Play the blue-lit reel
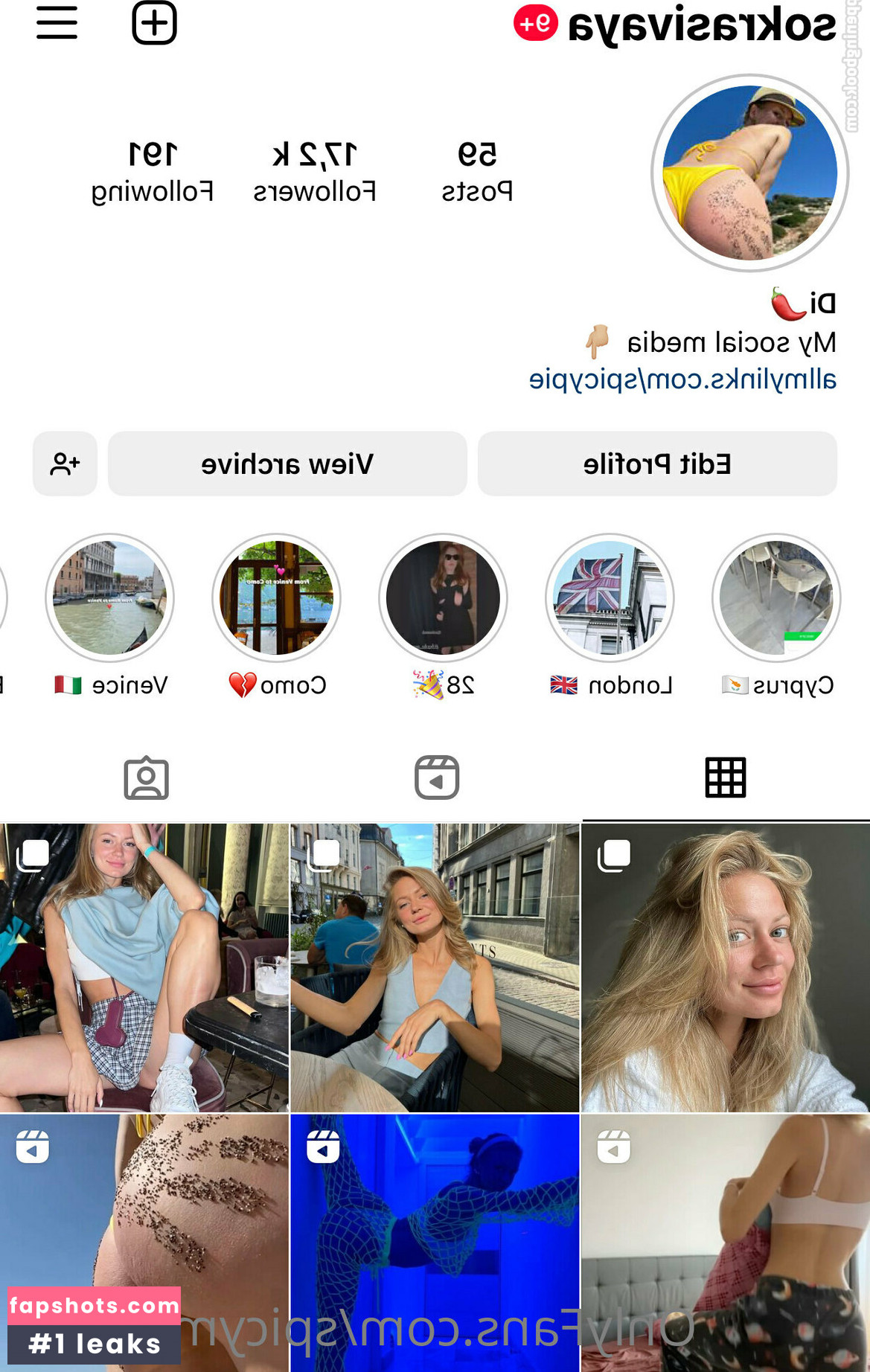The width and height of the screenshot is (870, 1372). pos(435,1243)
